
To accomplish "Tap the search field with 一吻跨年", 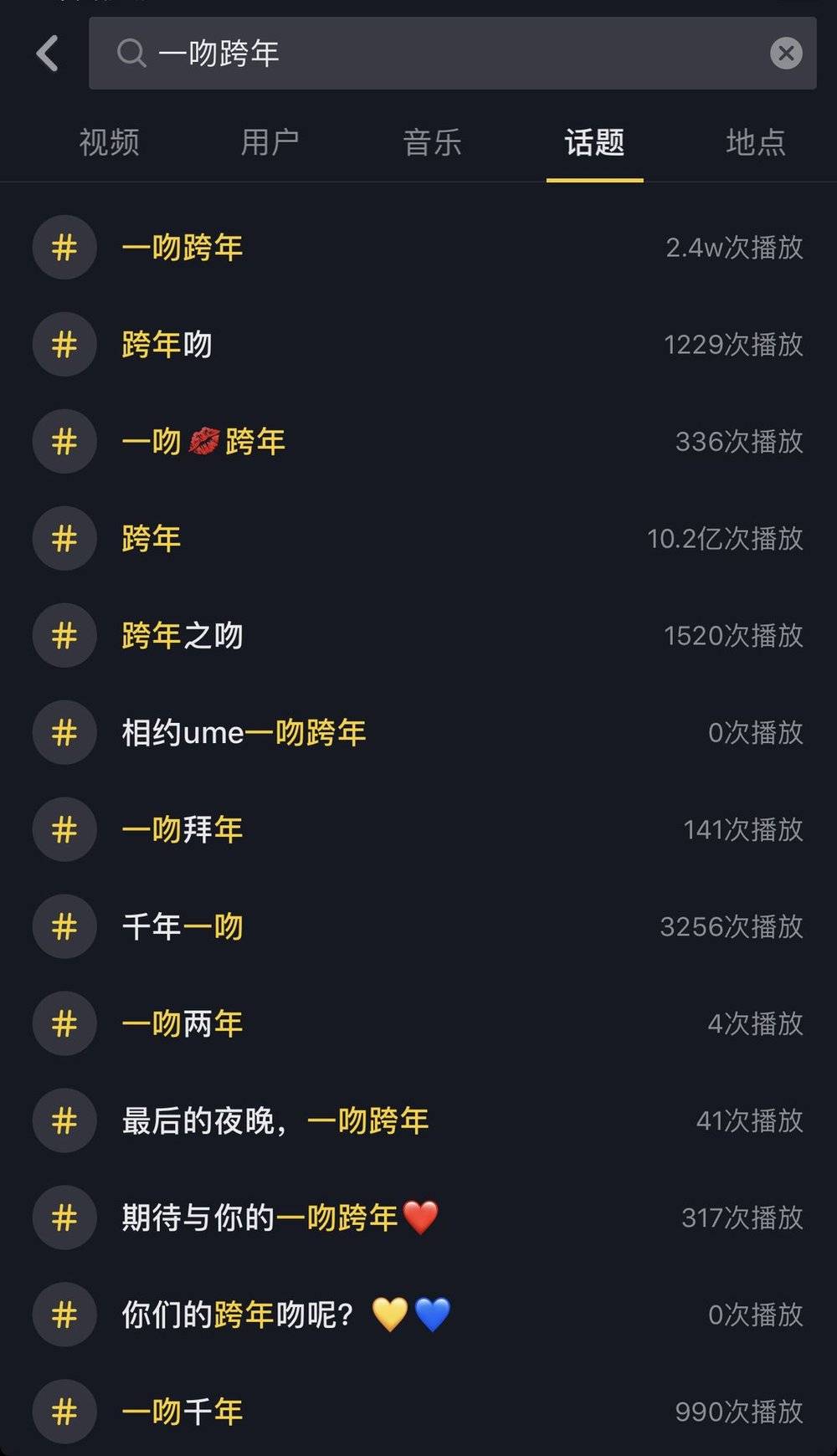I will pos(452,54).
